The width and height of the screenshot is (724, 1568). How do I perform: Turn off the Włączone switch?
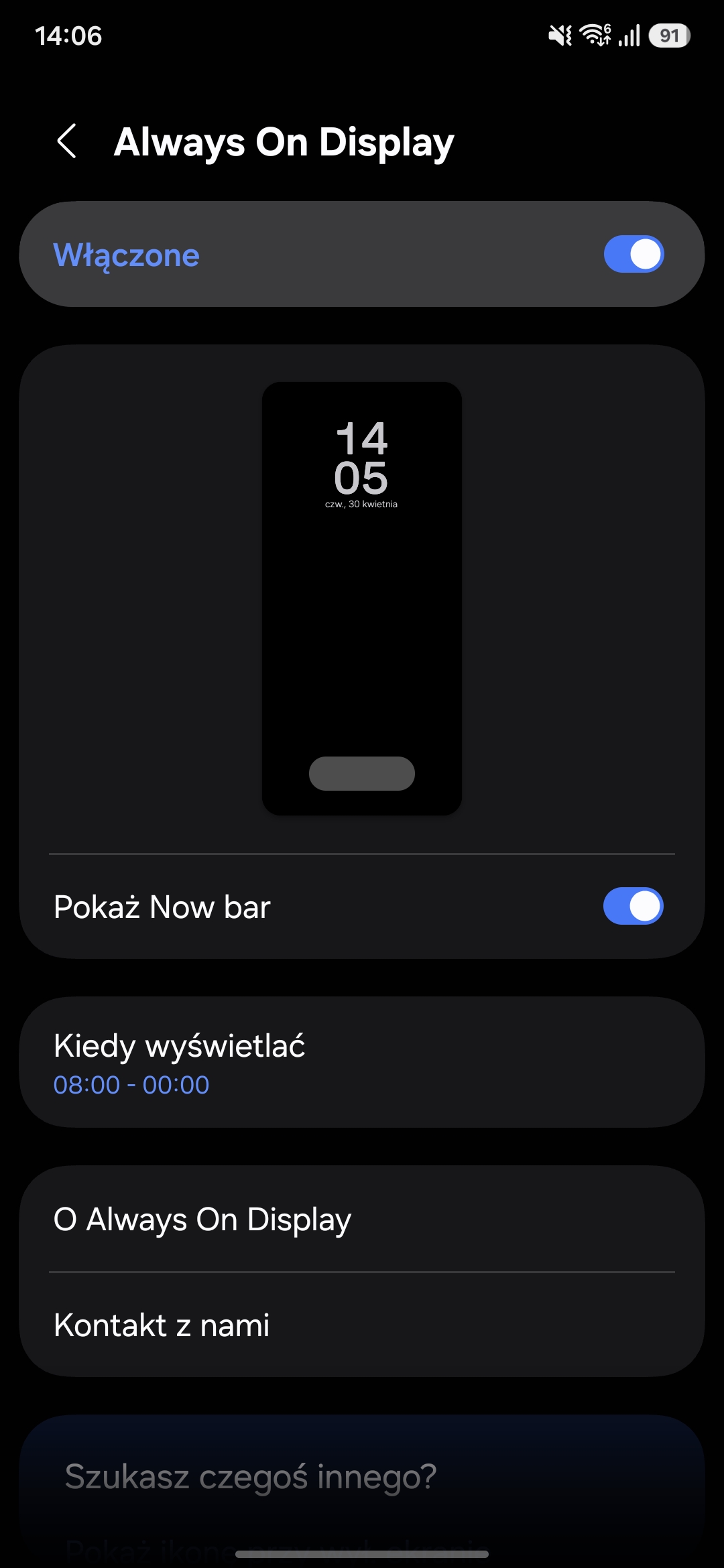tap(633, 255)
